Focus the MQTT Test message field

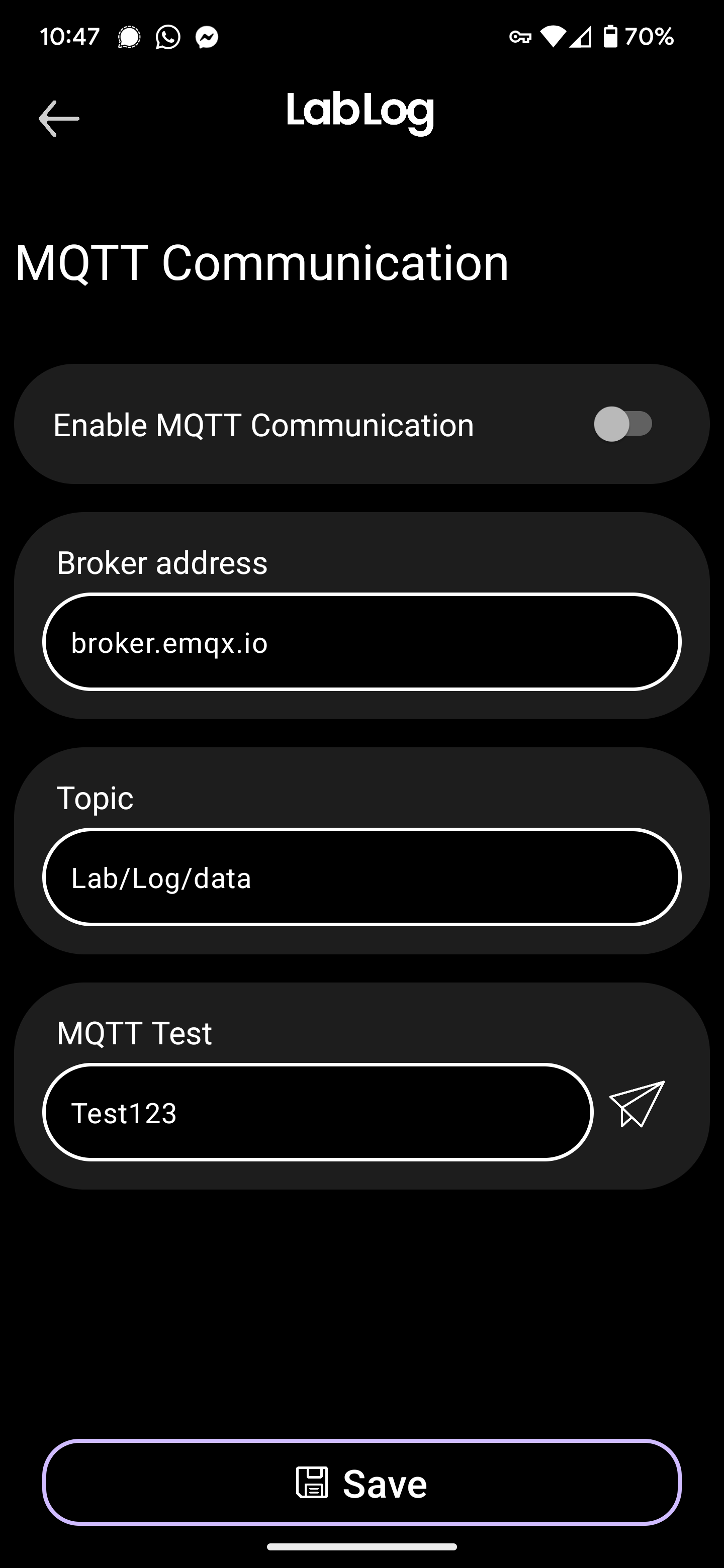318,1112
